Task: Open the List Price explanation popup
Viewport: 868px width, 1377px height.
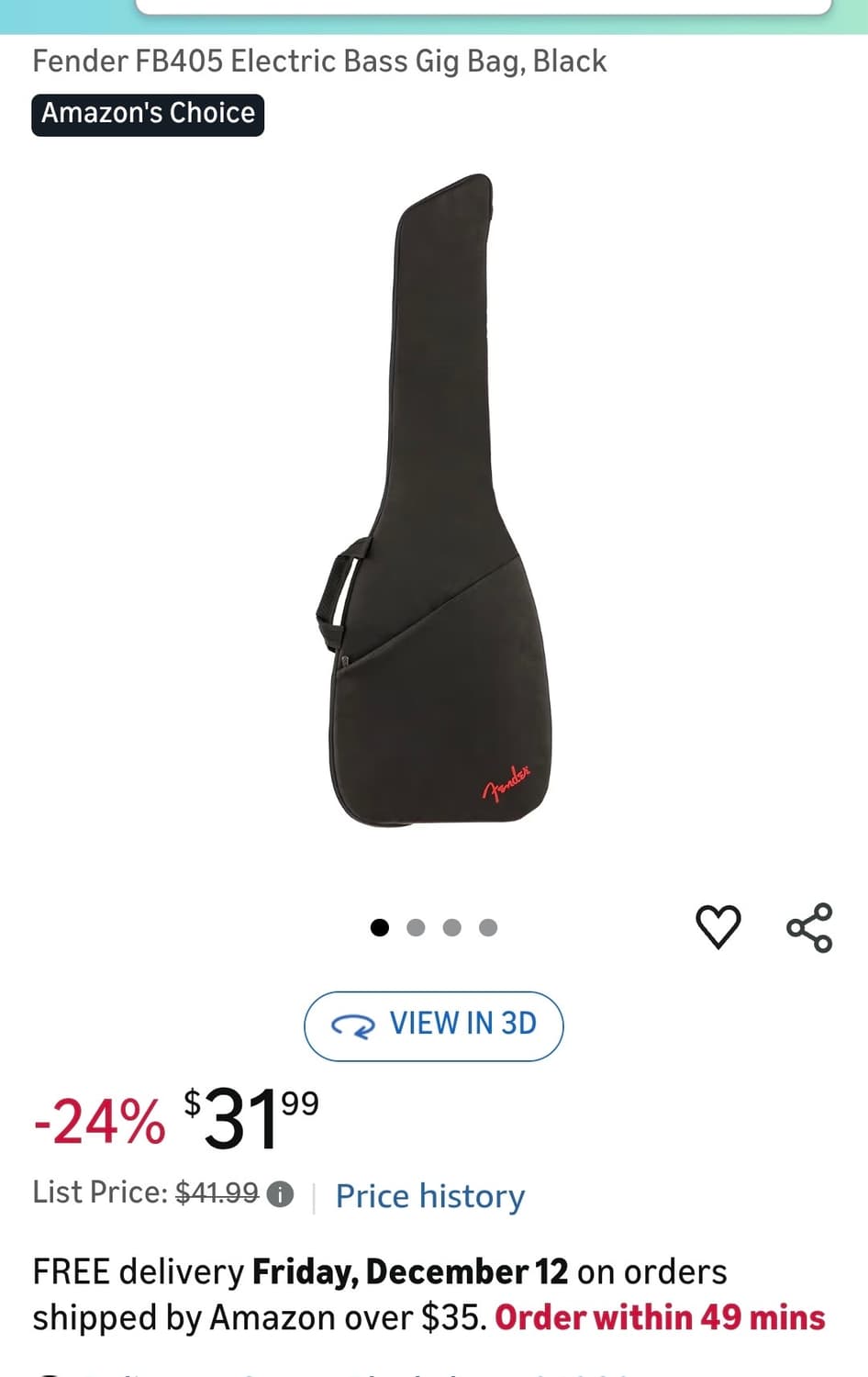Action: pos(282,1195)
